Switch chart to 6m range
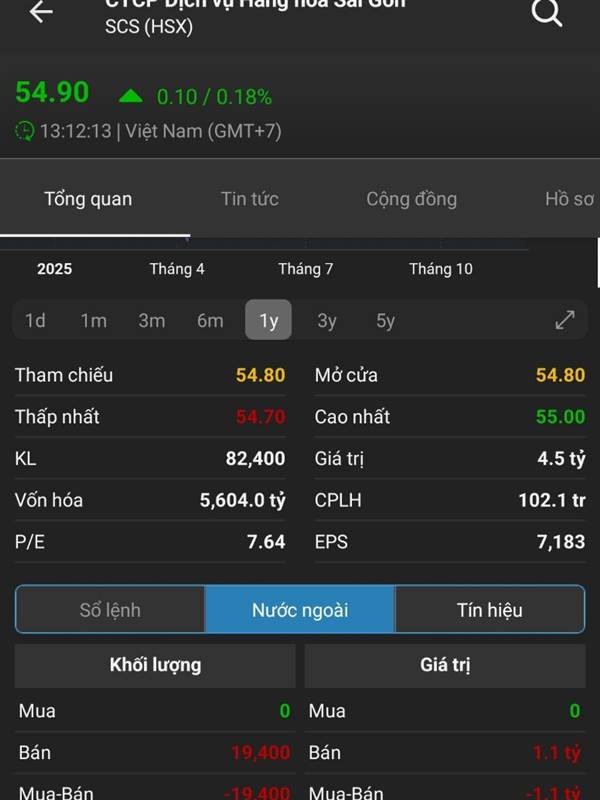 click(x=210, y=320)
